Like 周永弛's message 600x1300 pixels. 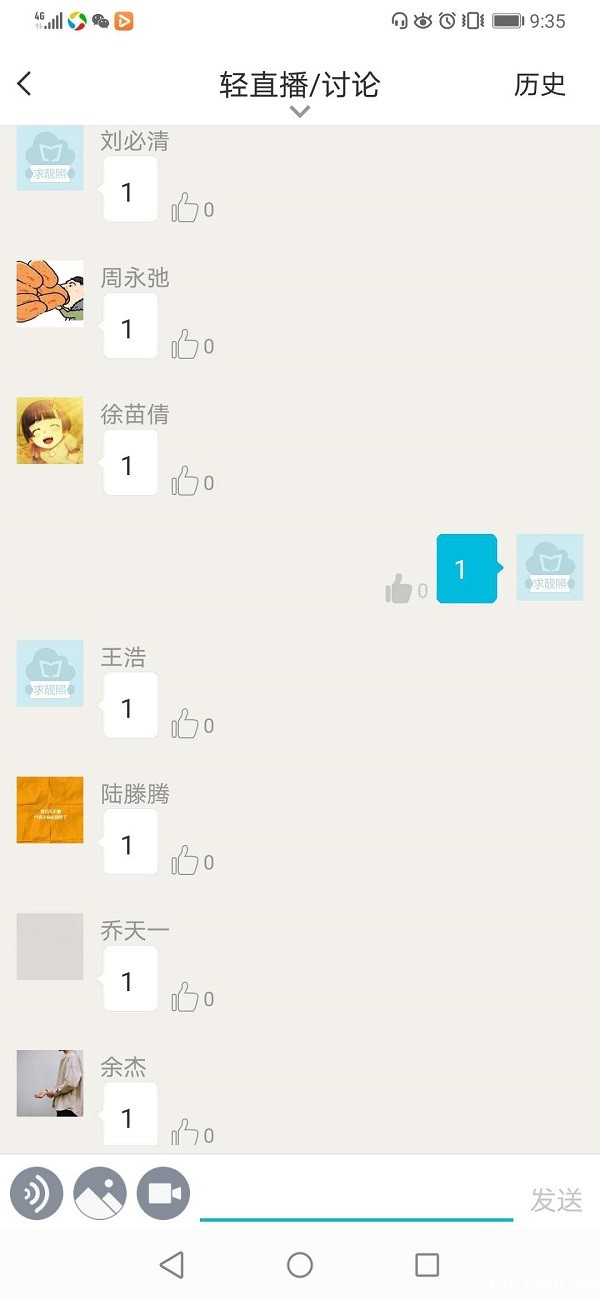185,345
